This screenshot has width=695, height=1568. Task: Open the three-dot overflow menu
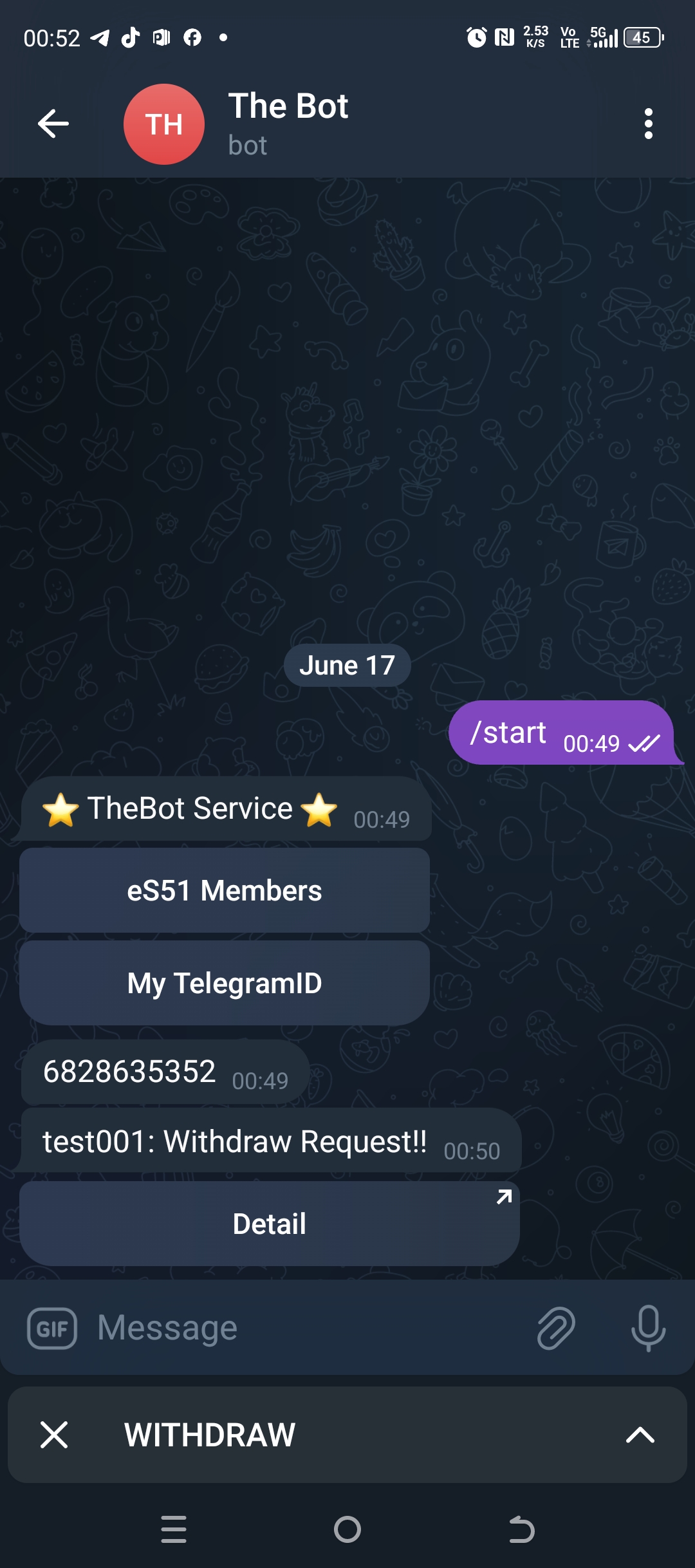point(648,124)
